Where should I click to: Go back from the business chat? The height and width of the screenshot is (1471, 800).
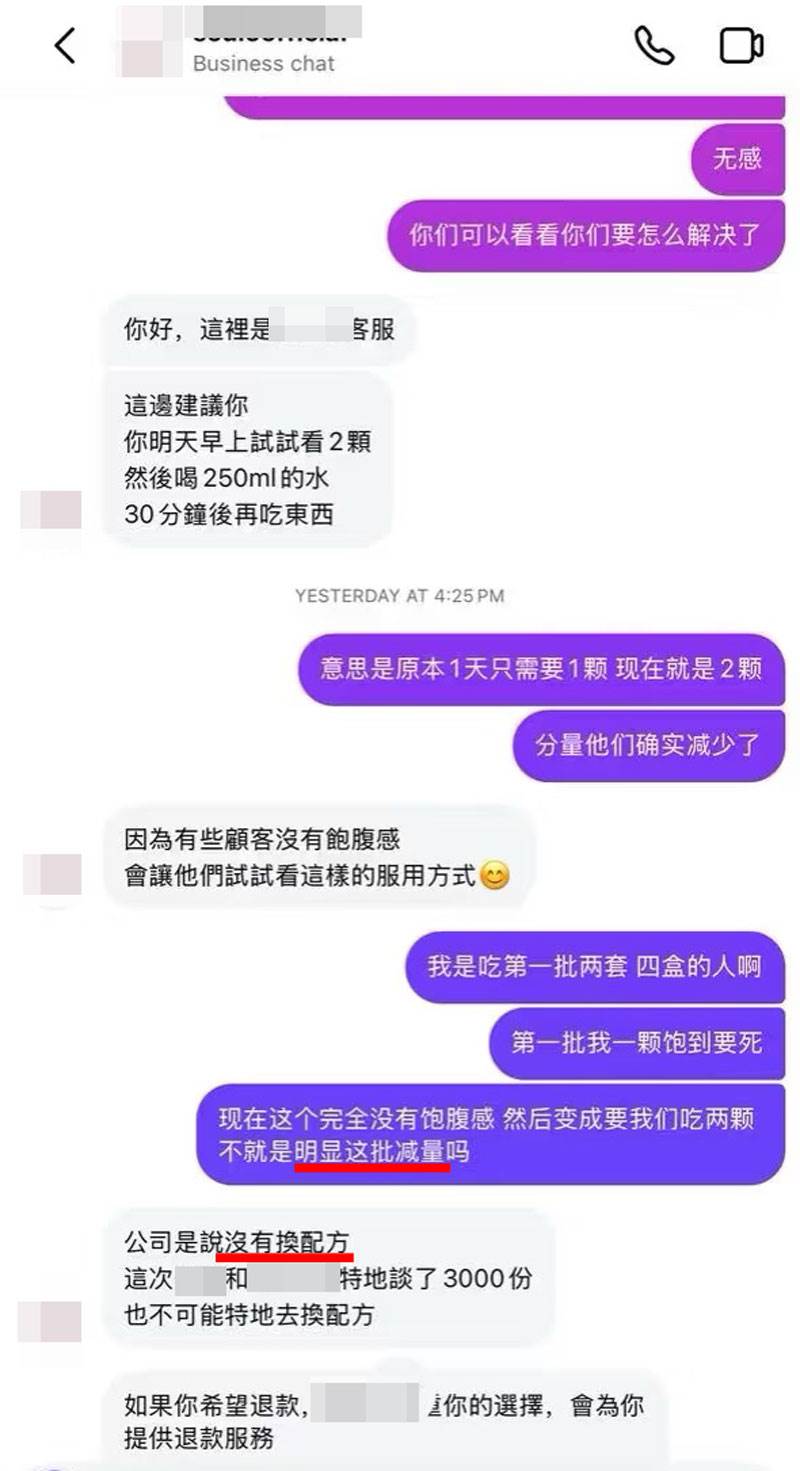[x=65, y=46]
